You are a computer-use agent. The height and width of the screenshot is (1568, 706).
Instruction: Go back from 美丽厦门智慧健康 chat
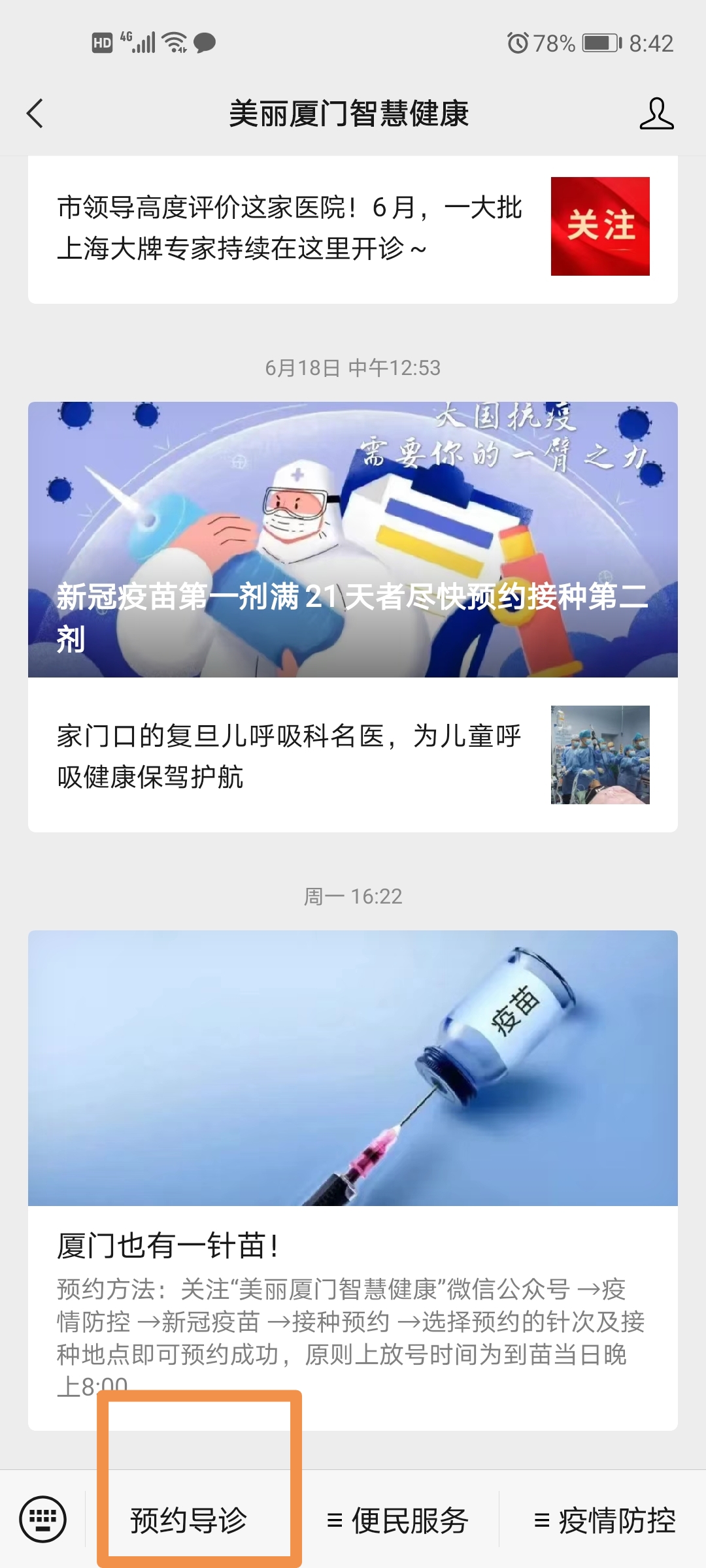coord(35,114)
